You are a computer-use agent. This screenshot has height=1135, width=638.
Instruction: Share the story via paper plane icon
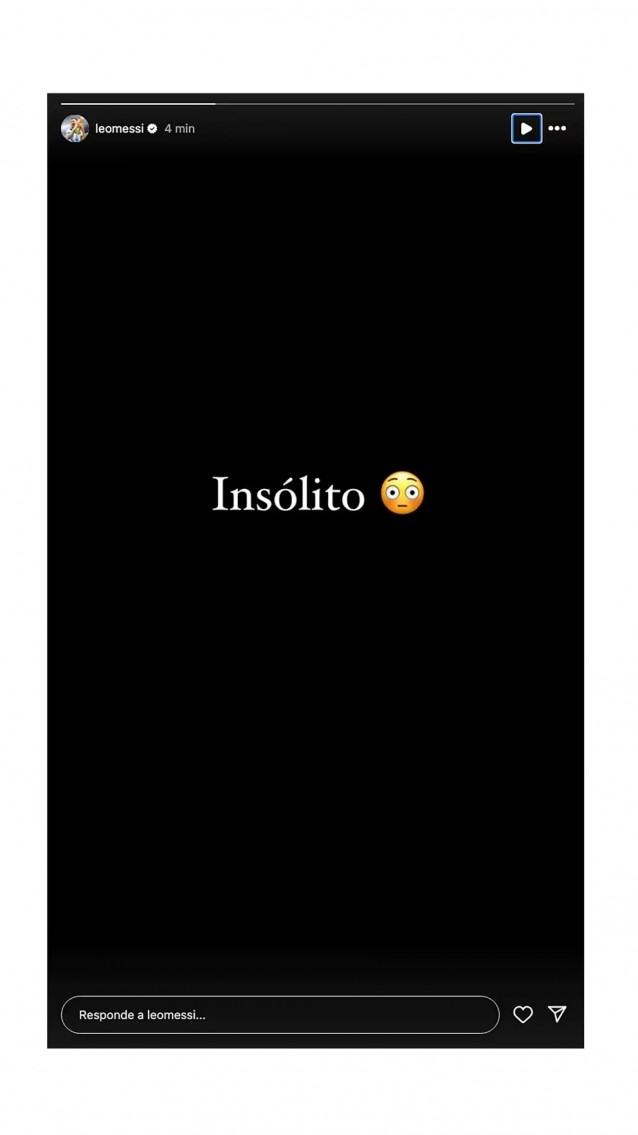[x=557, y=1014]
